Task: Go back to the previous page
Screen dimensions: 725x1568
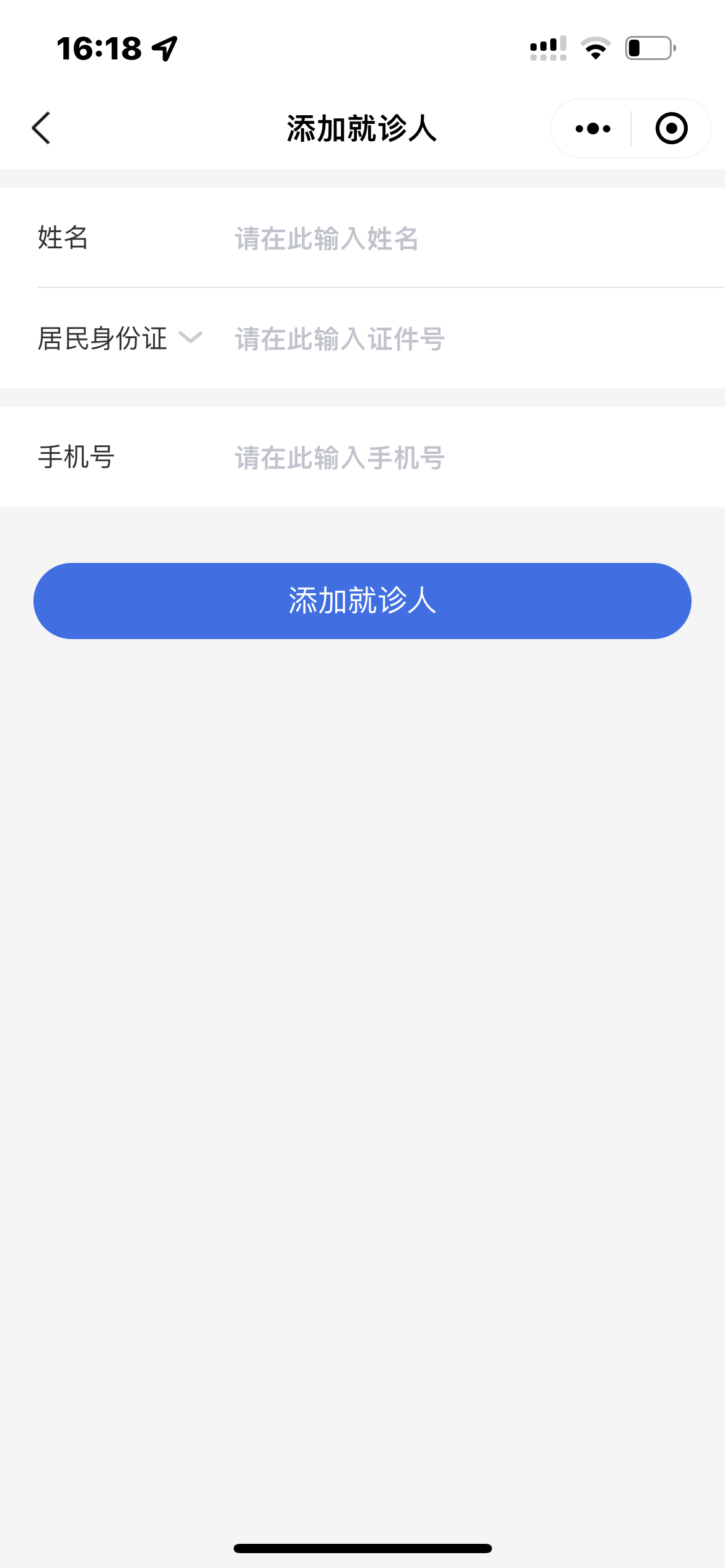Action: tap(41, 128)
